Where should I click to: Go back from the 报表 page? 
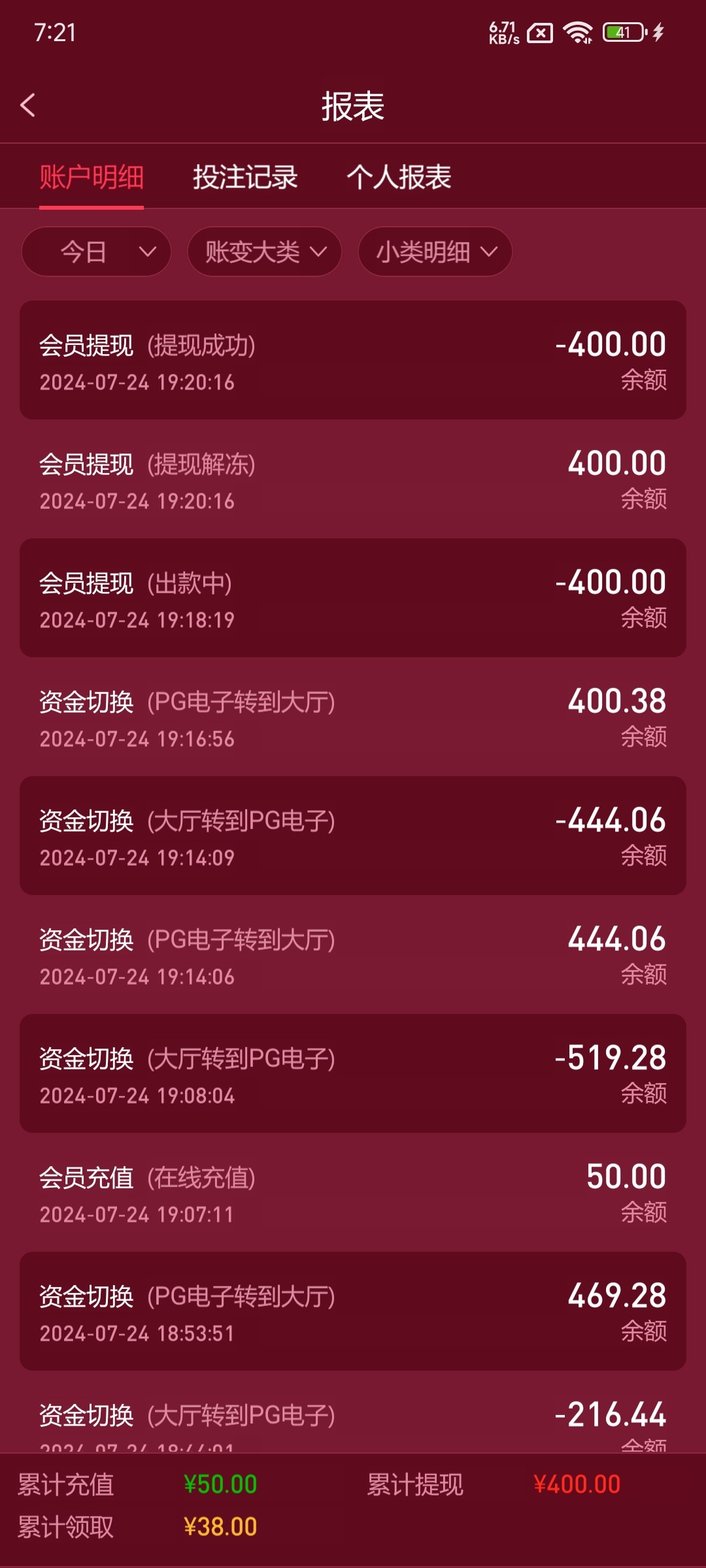pos(28,105)
